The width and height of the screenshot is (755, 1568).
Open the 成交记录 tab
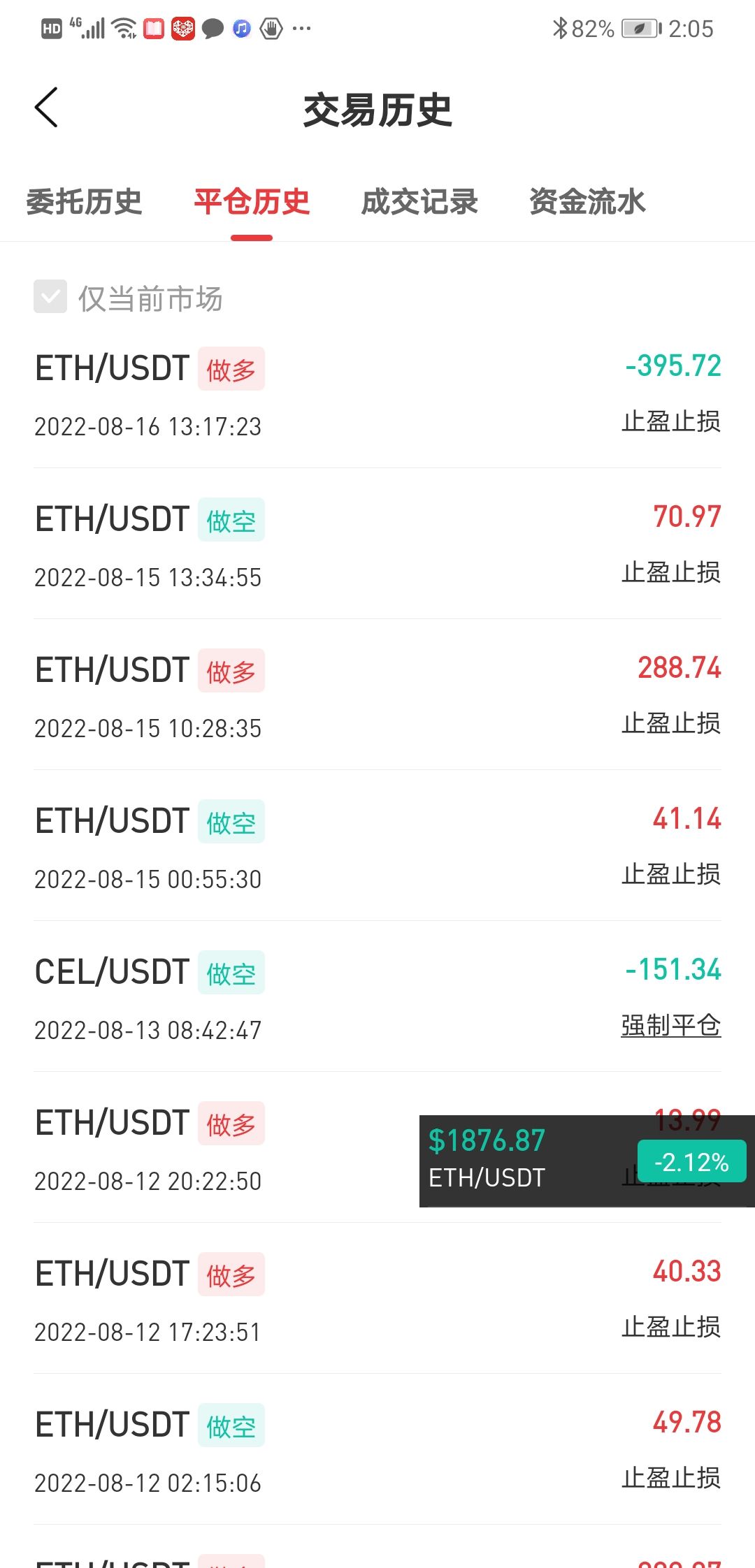(x=419, y=202)
